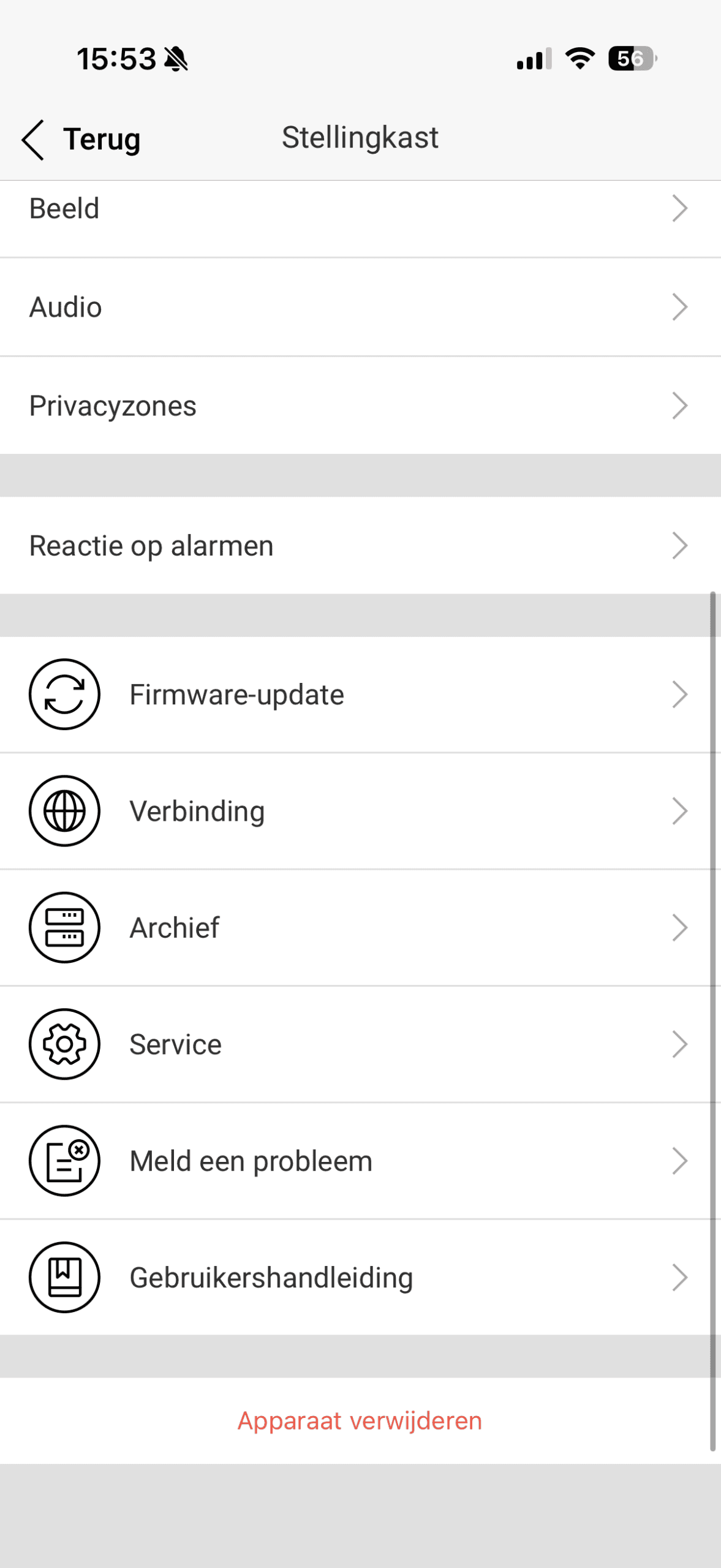
Task: Open Reactie op alarmen
Action: [360, 545]
